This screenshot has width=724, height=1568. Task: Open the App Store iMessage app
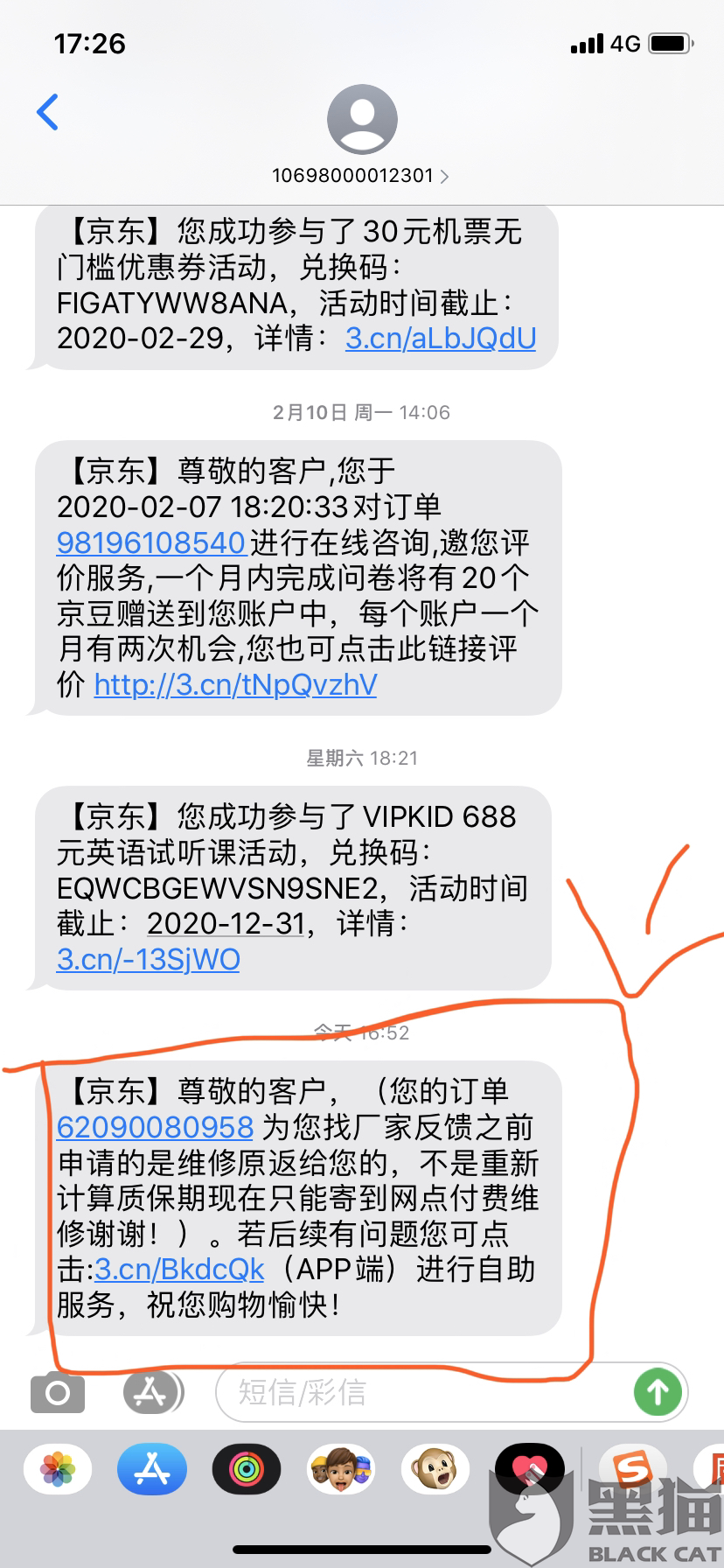pos(152,1468)
